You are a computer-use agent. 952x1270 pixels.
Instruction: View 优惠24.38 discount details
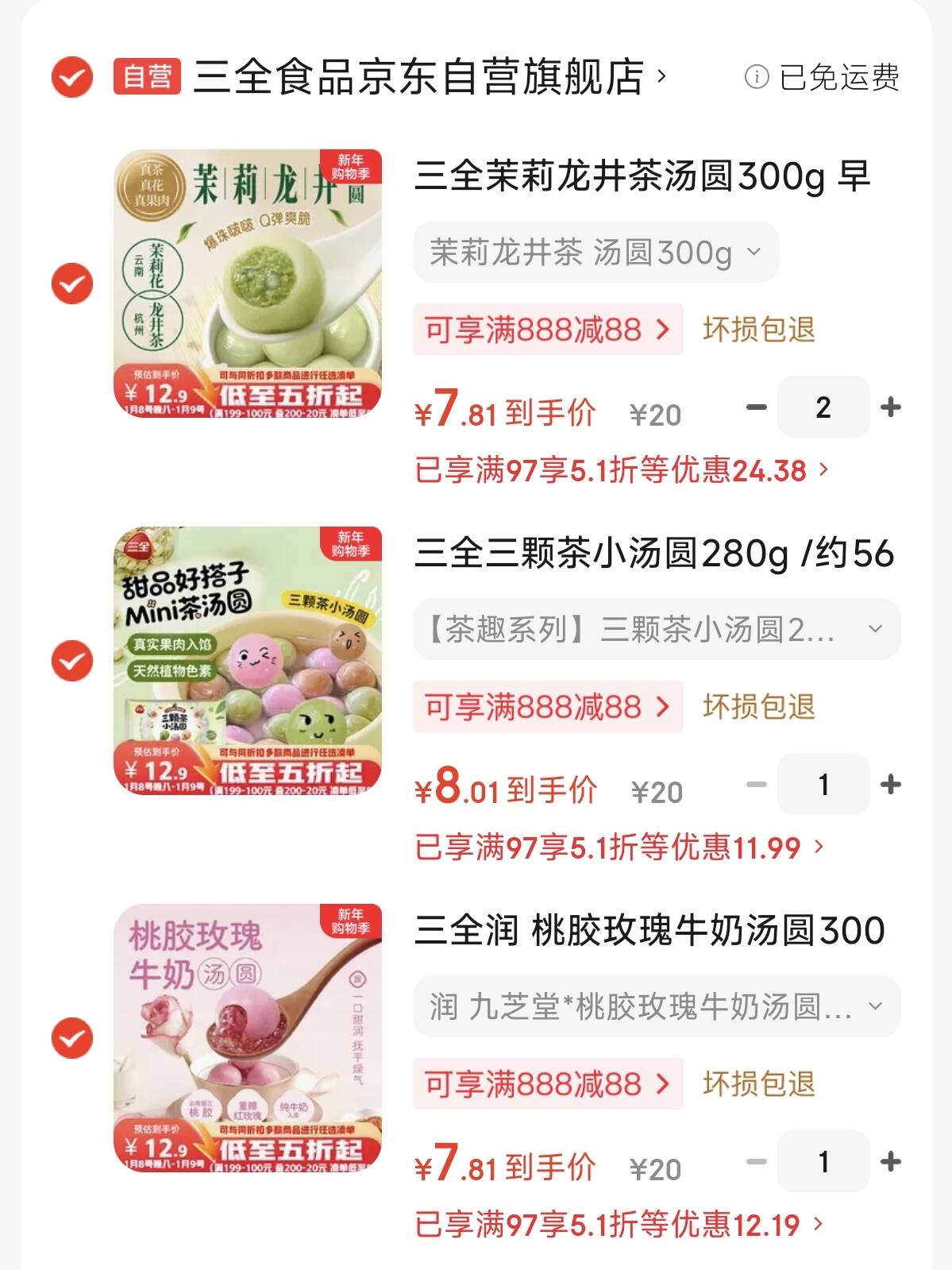pyautogui.click(x=621, y=470)
